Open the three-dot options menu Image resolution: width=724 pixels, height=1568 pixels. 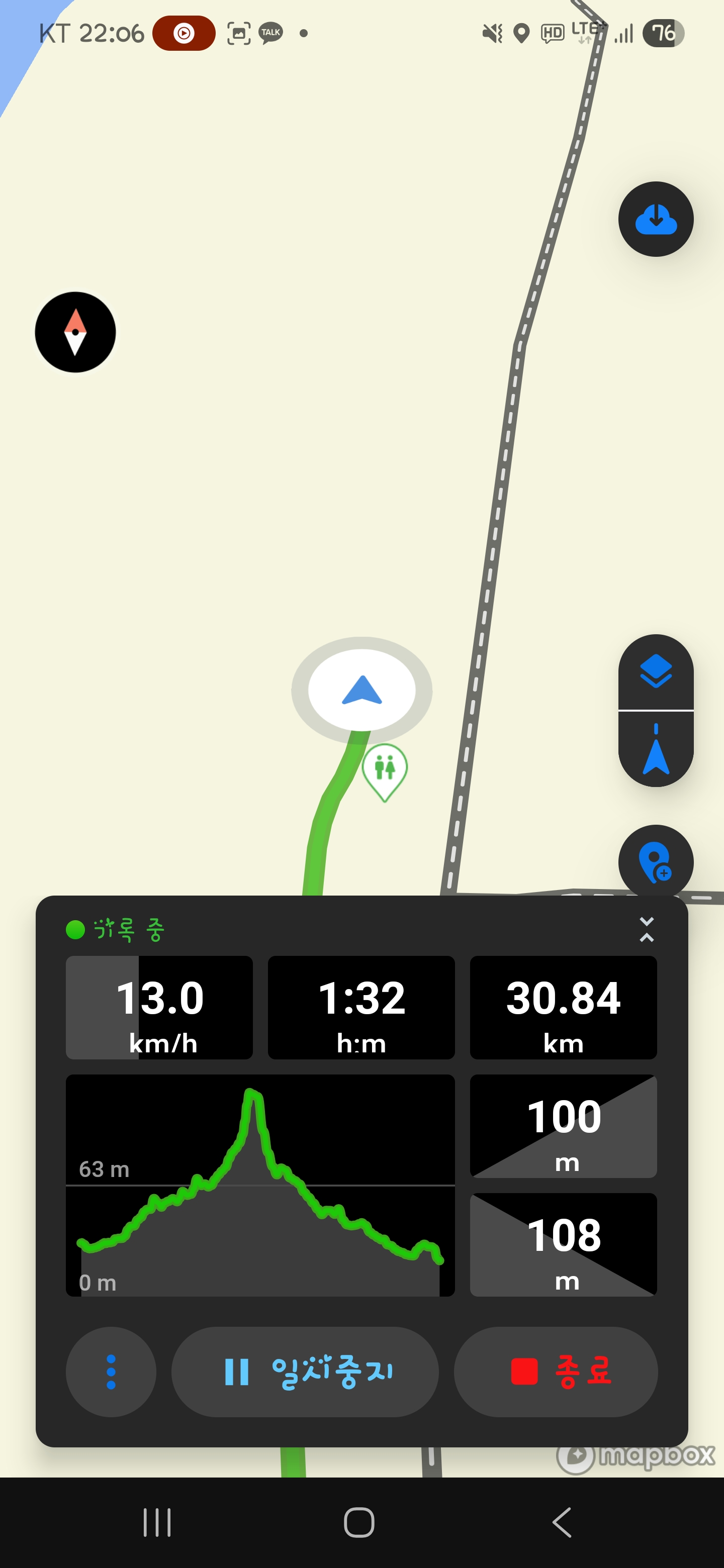pyautogui.click(x=111, y=1371)
